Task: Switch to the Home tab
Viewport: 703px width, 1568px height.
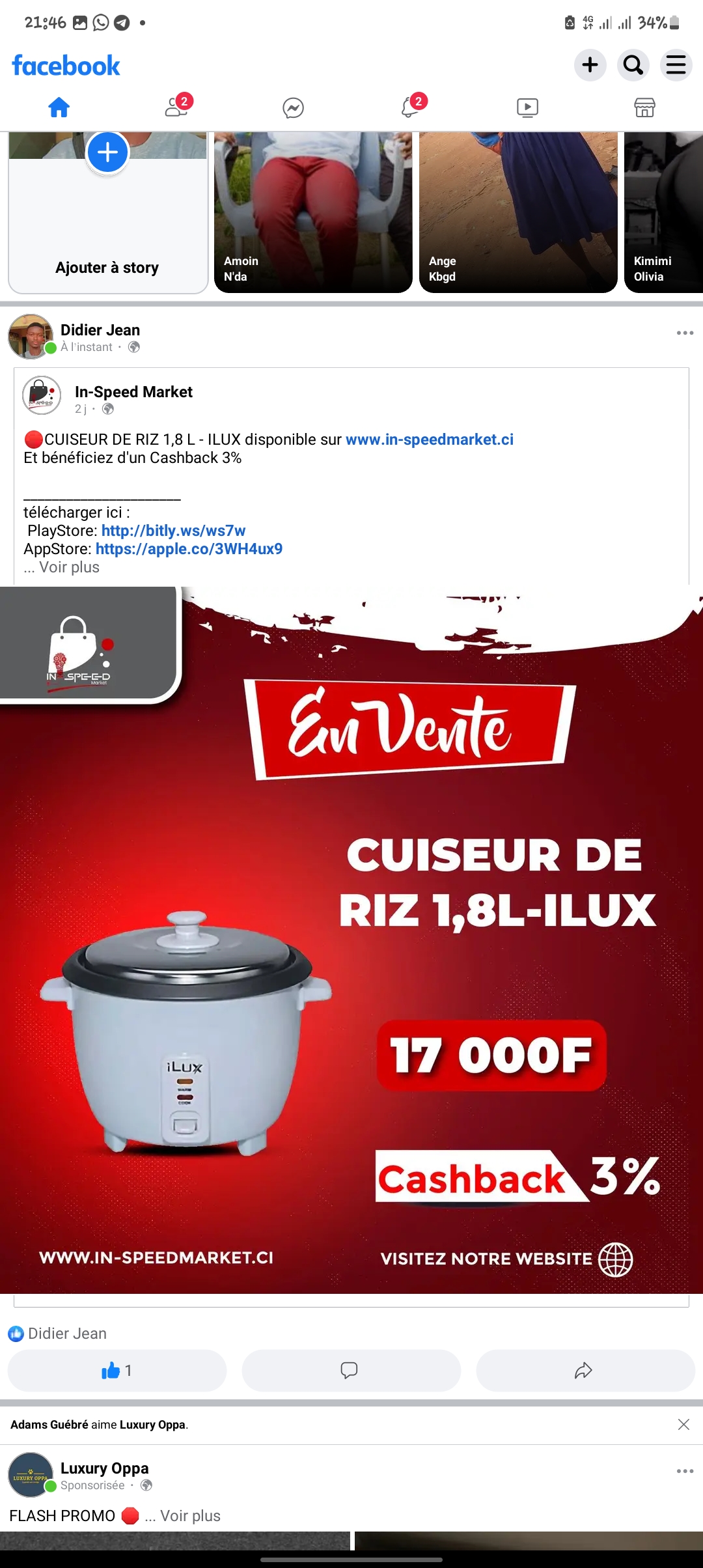Action: coord(59,107)
